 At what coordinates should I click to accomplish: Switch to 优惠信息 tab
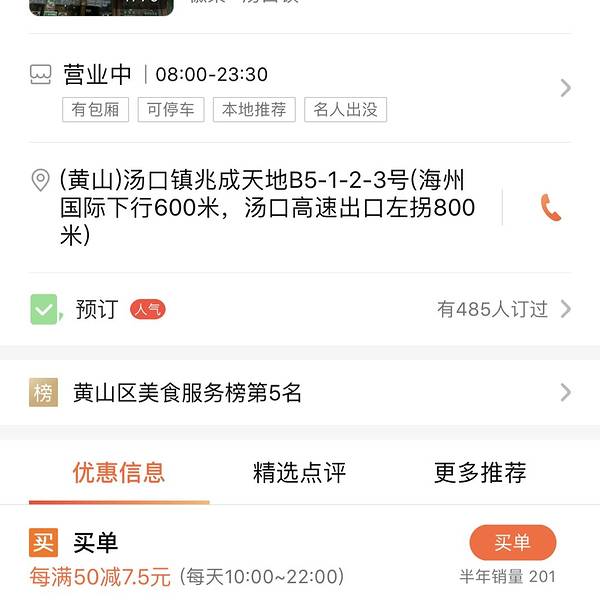119,472
